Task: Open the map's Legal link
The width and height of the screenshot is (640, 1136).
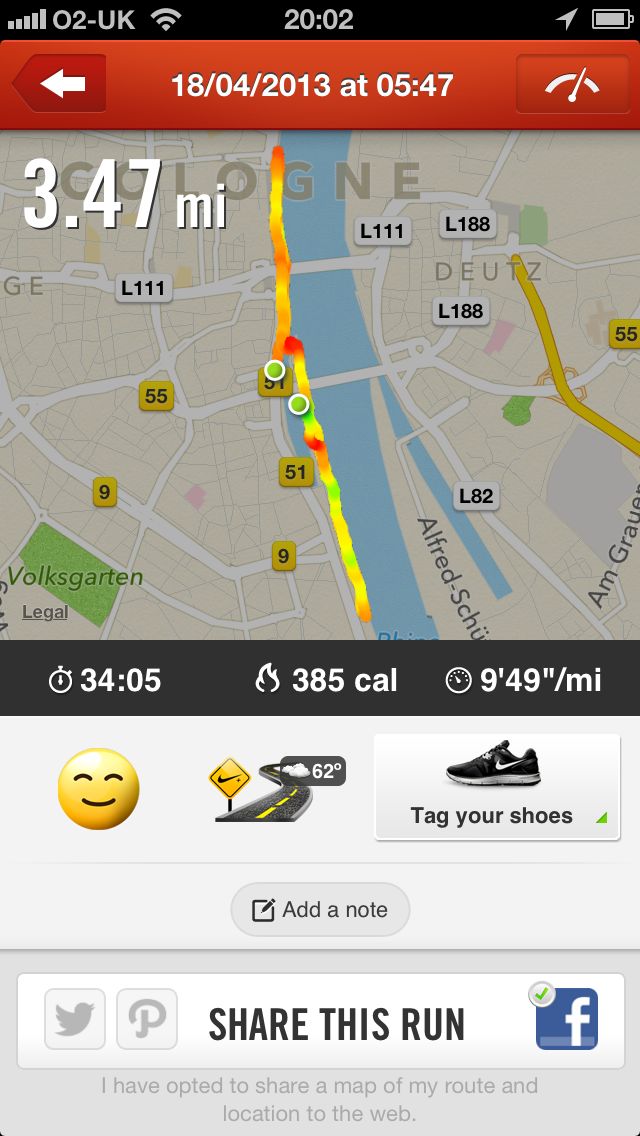Action: [x=45, y=612]
